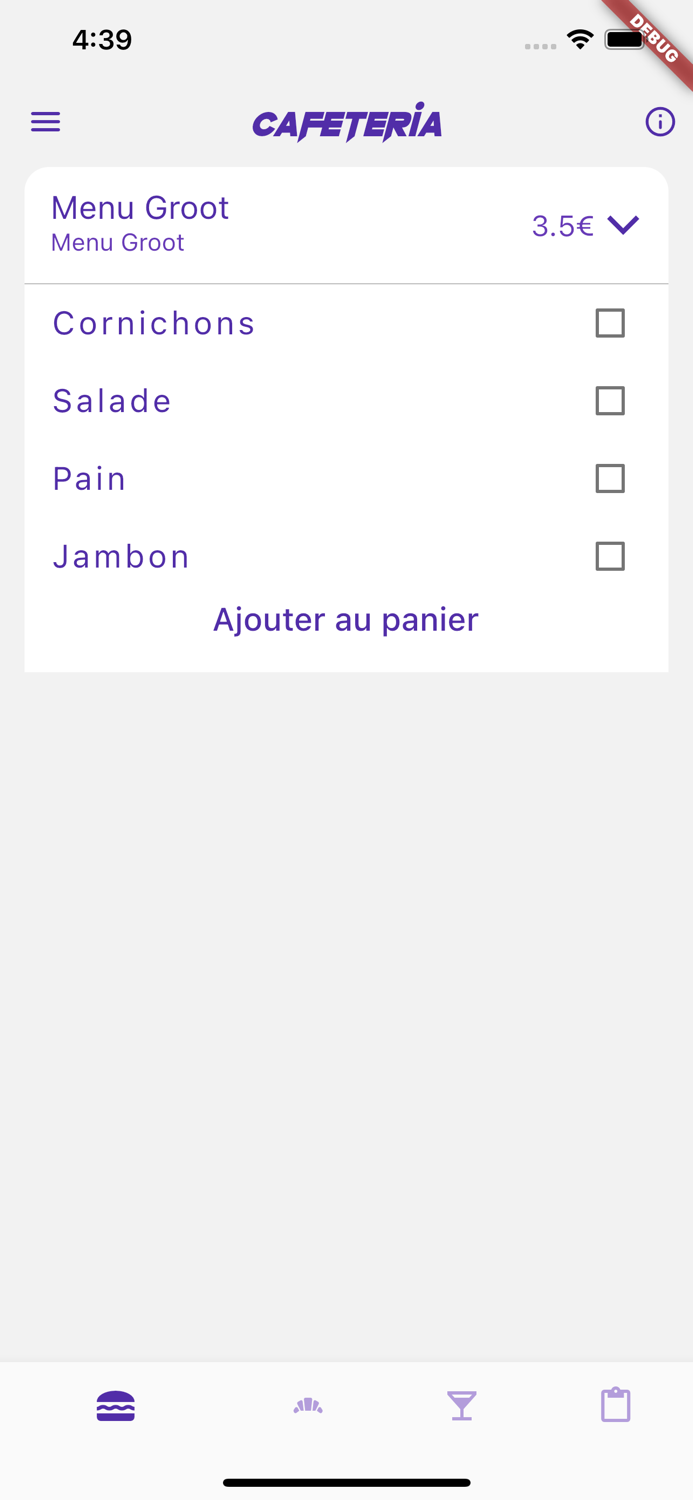Collapse the Menu Groot chevron
Screen dimensions: 693x1500
623,225
